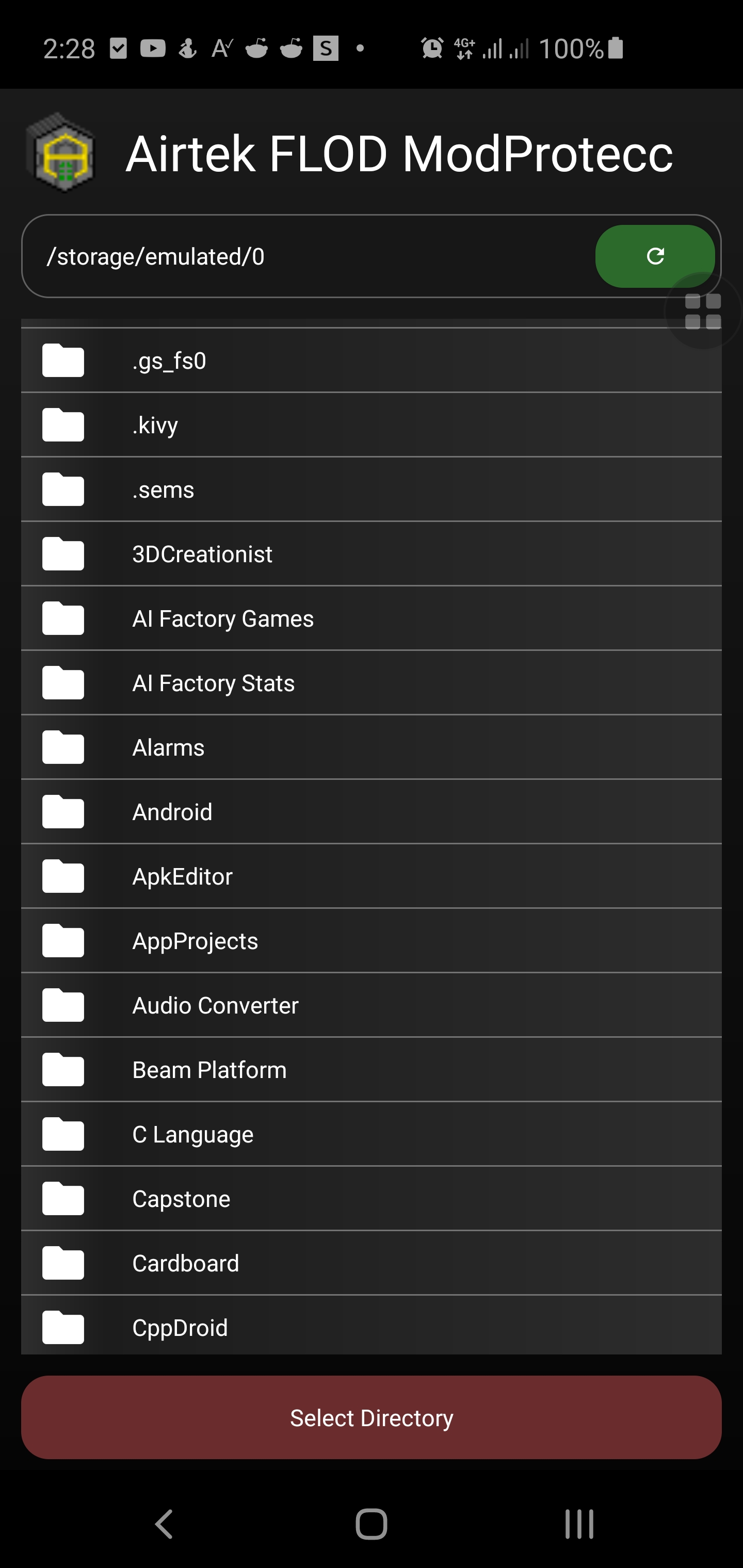Tap the green refresh button
Screen dimensions: 743x1568
(654, 256)
